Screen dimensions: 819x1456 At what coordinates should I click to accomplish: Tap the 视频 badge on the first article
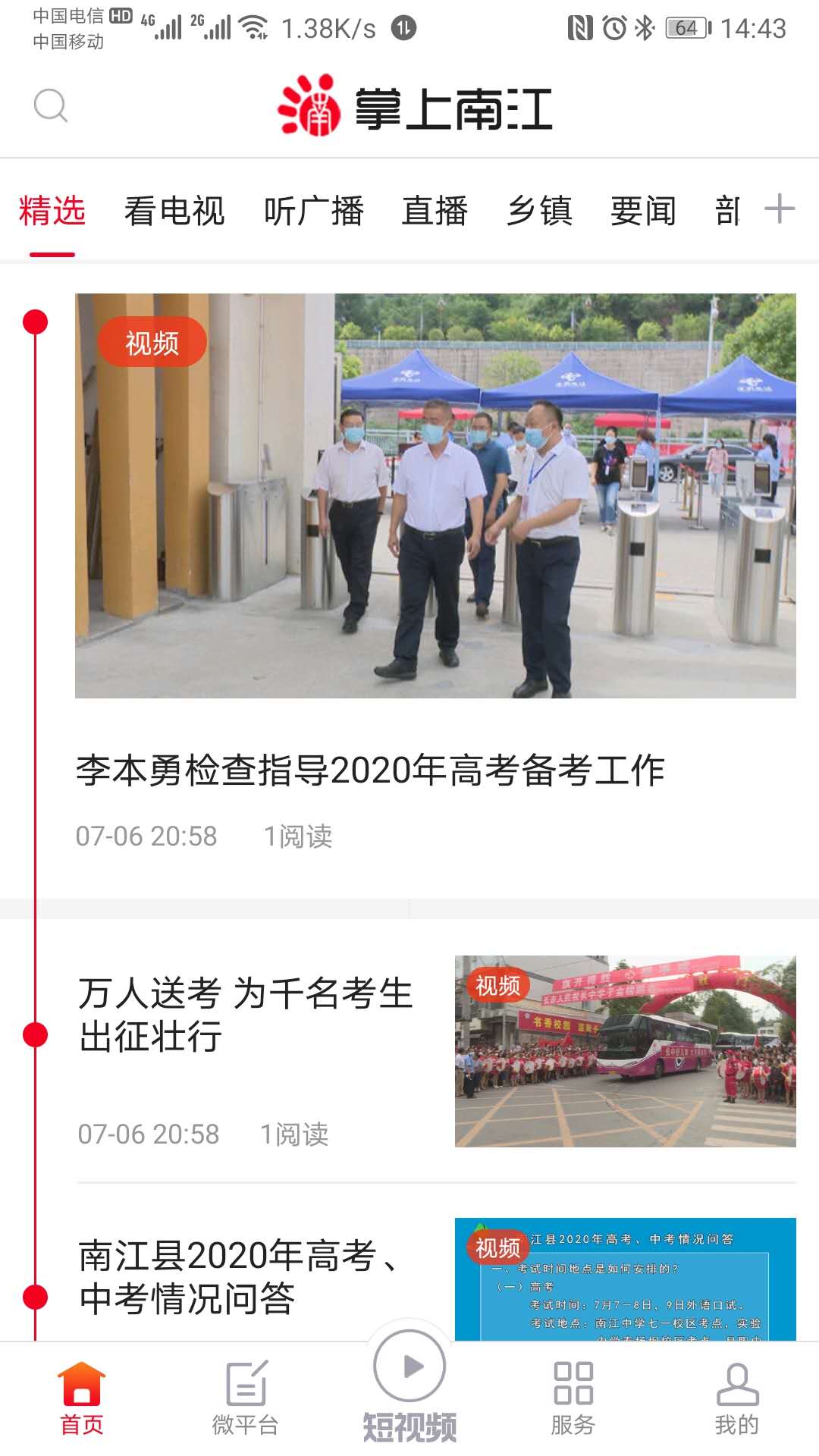[153, 343]
